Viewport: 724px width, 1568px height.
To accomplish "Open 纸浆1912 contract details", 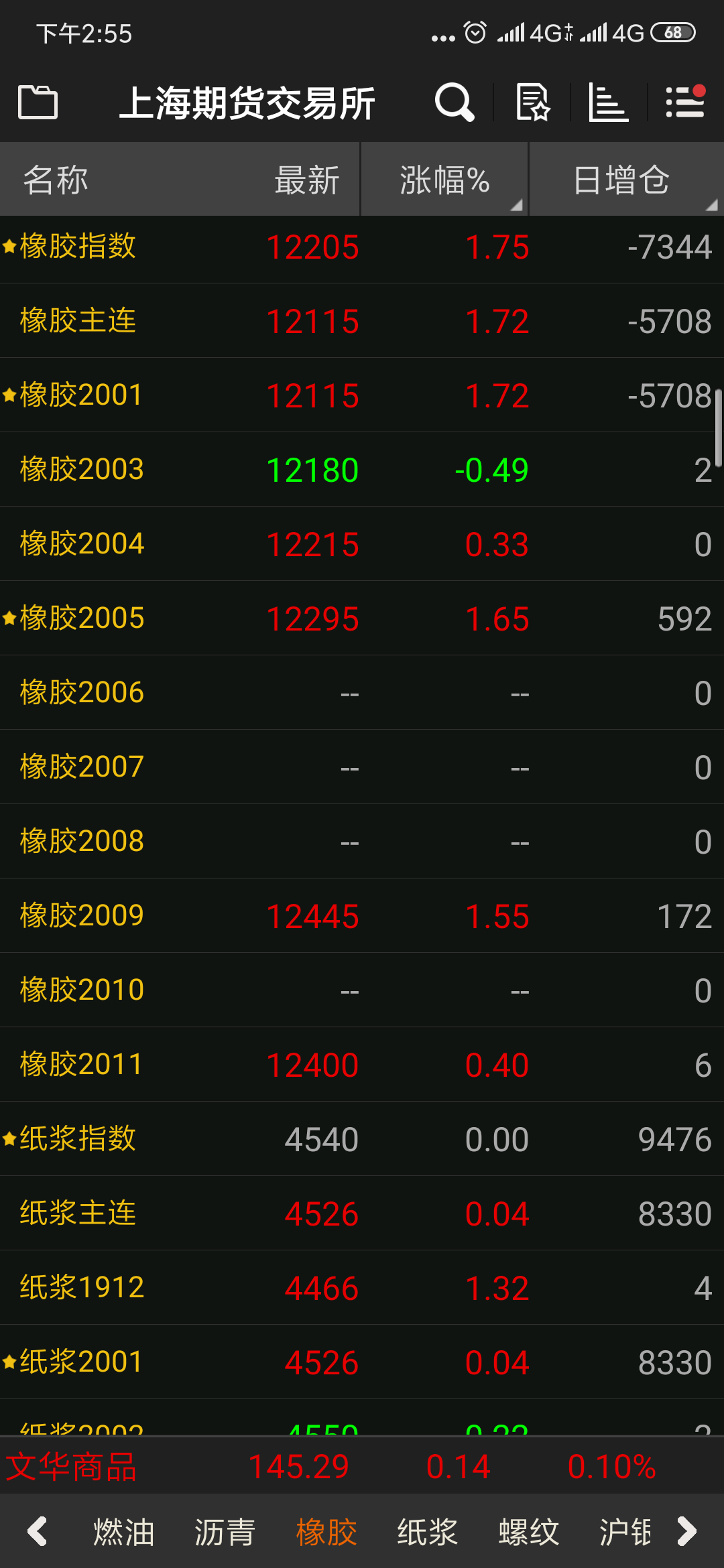I will coord(362,1288).
